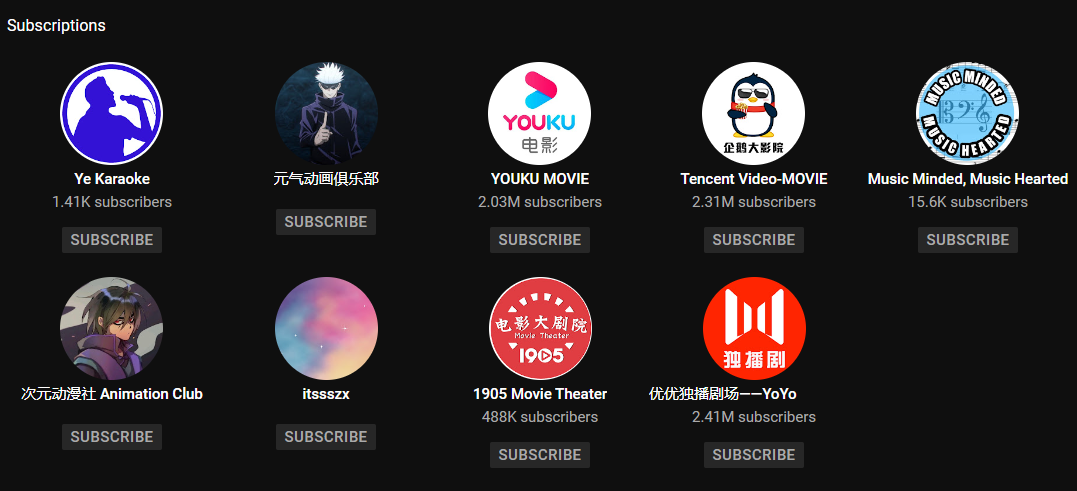Subscribe to Music Minded, Music Hearted
Viewport: 1077px width, 491px height.
click(x=968, y=240)
